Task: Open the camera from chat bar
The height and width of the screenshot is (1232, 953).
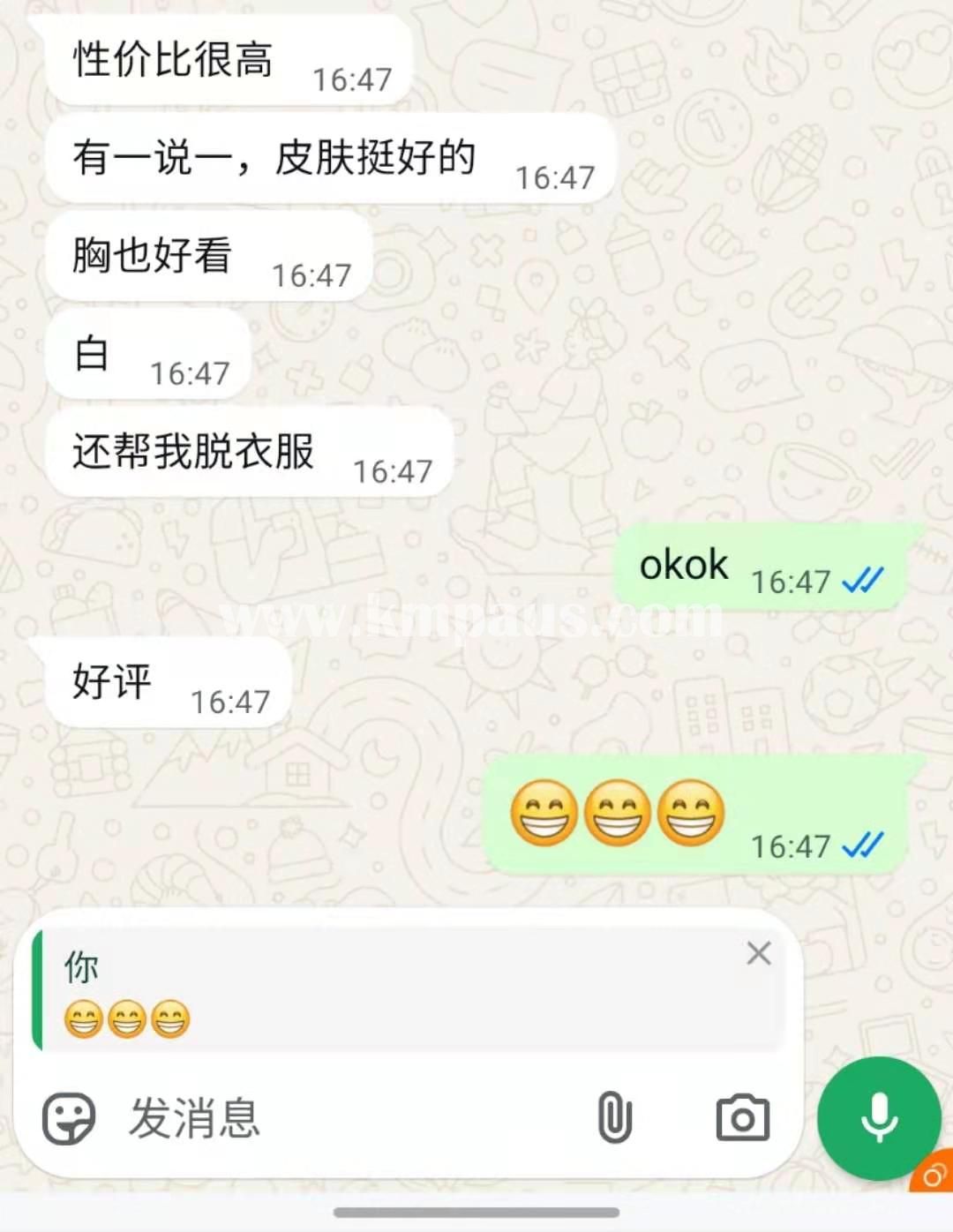Action: pos(742,1118)
